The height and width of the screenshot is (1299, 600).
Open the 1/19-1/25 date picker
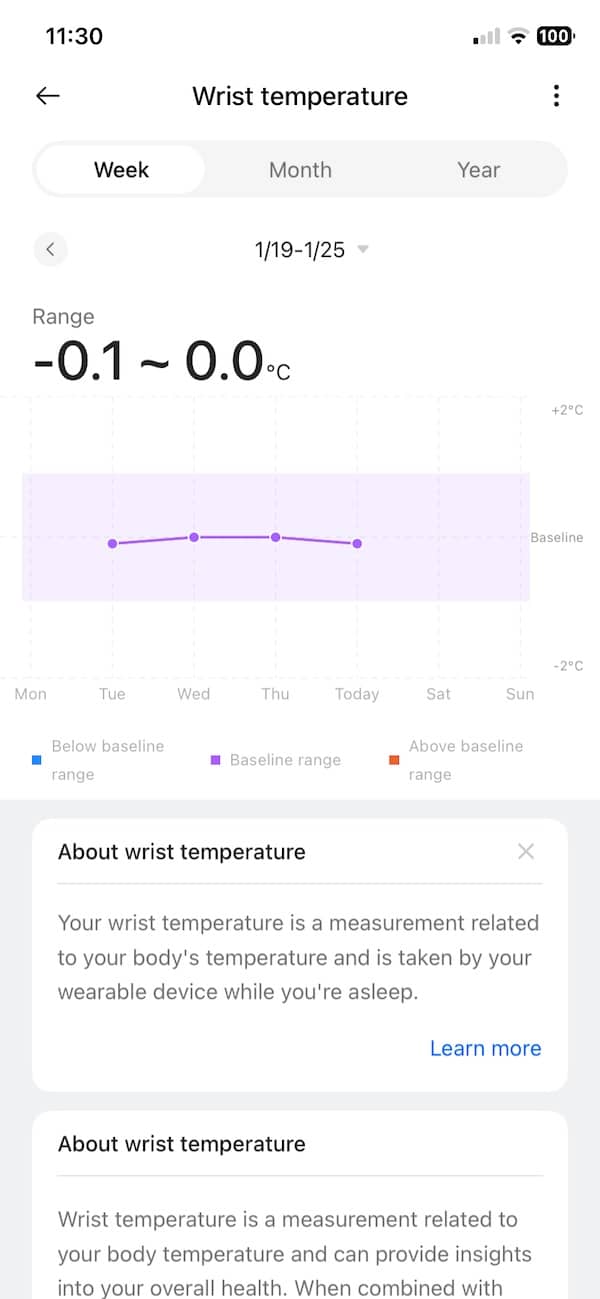tap(311, 250)
